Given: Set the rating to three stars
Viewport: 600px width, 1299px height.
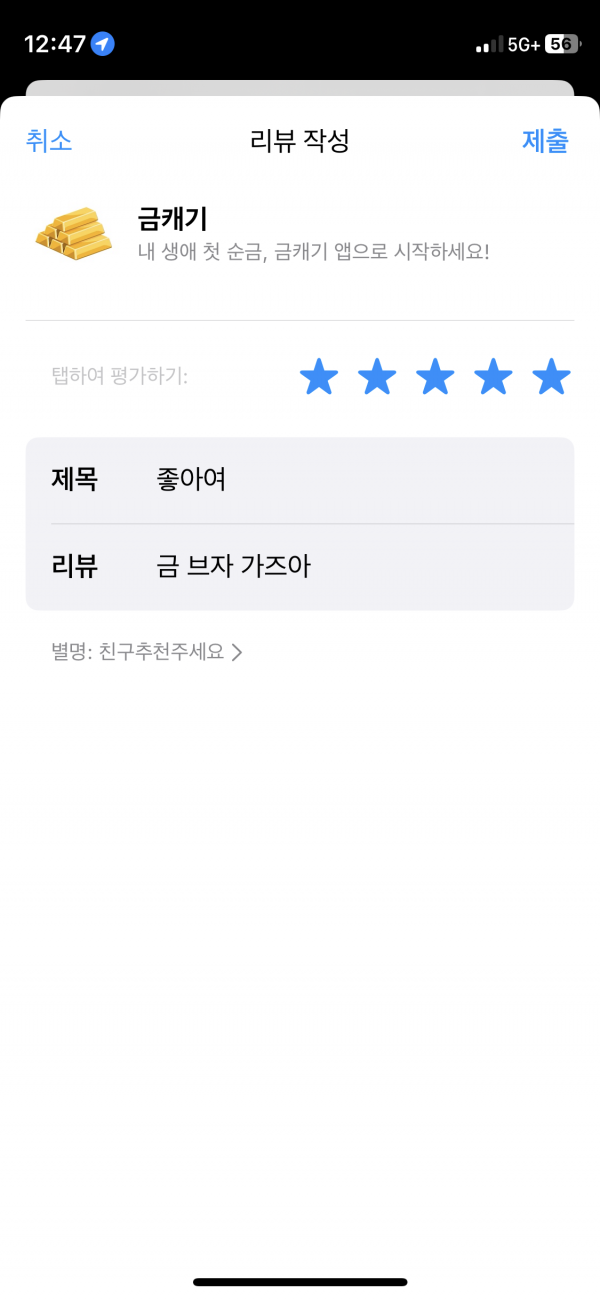Looking at the screenshot, I should tap(435, 378).
